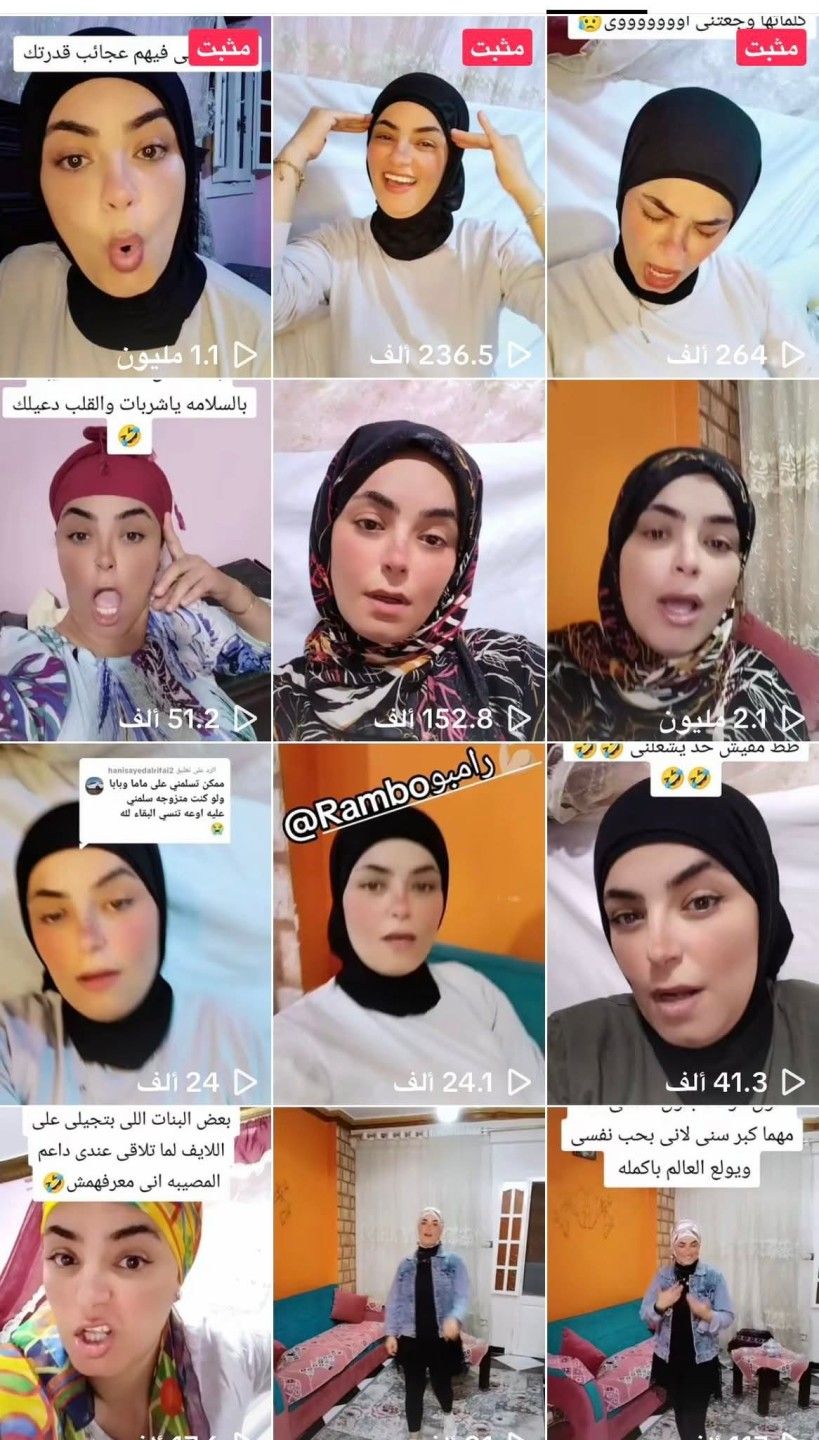Viewport: 819px width, 1440px height.
Task: Open the pinned video with 1.1 مليون views
Action: point(135,200)
